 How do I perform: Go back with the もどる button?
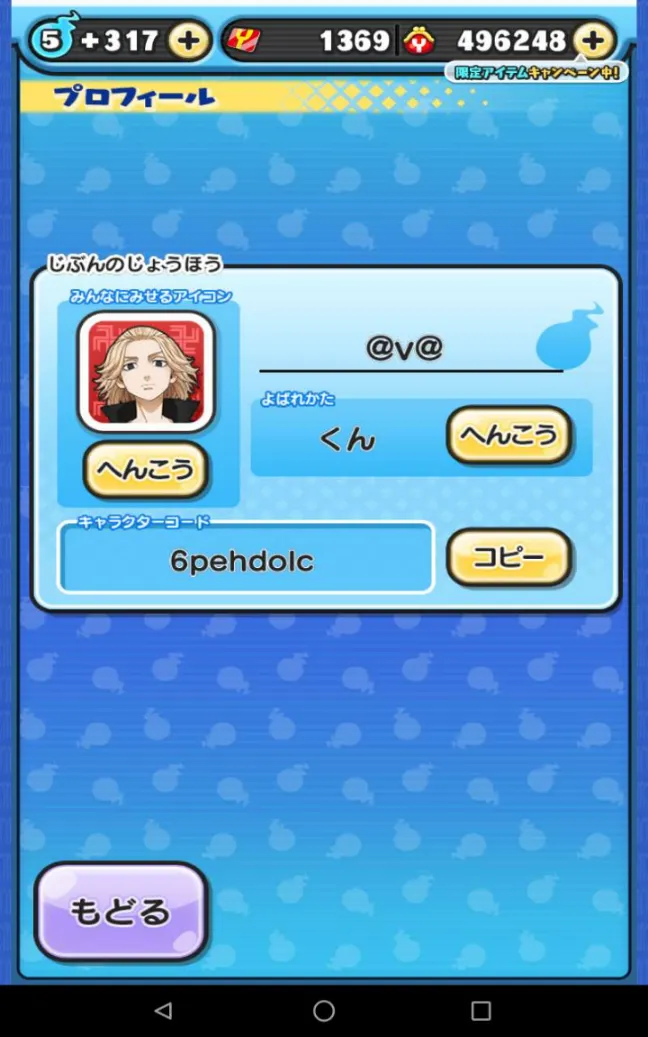121,911
